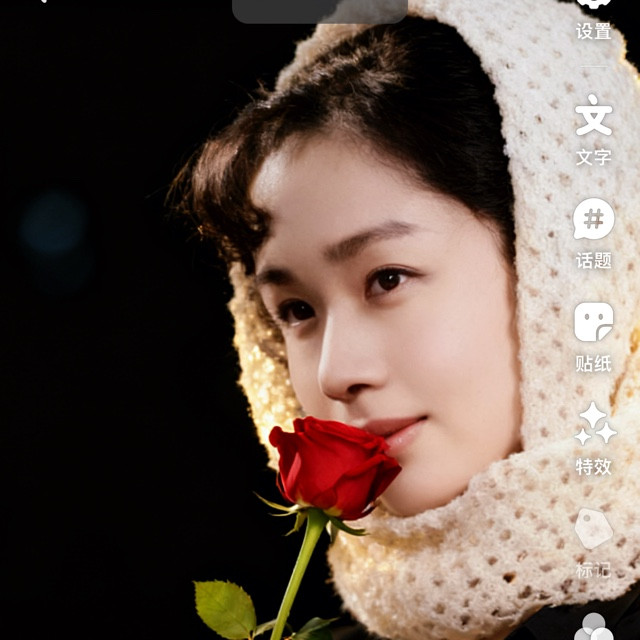This screenshot has height=640, width=640.
Task: Add a hashtag via 话题
Action: click(593, 231)
